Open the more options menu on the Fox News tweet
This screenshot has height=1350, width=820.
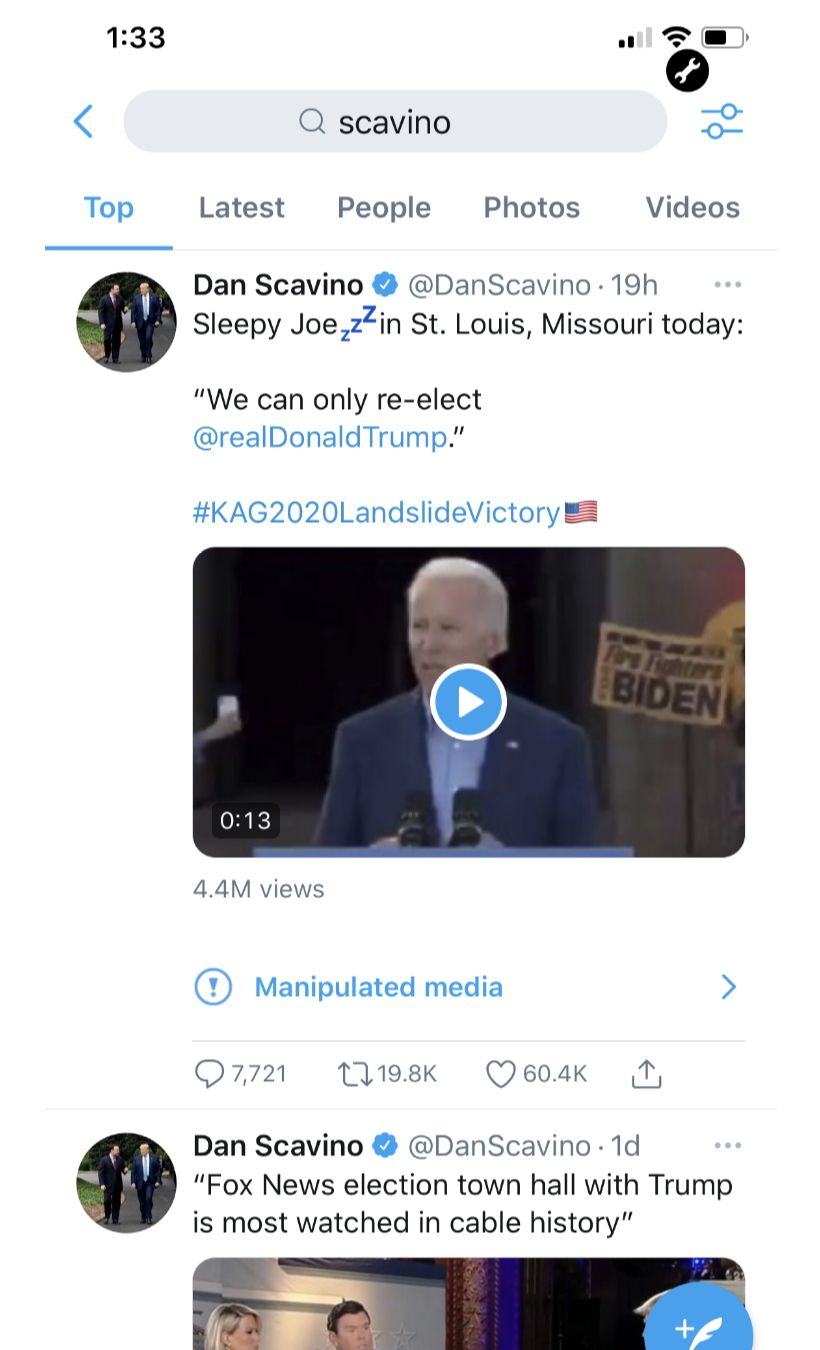(728, 1144)
